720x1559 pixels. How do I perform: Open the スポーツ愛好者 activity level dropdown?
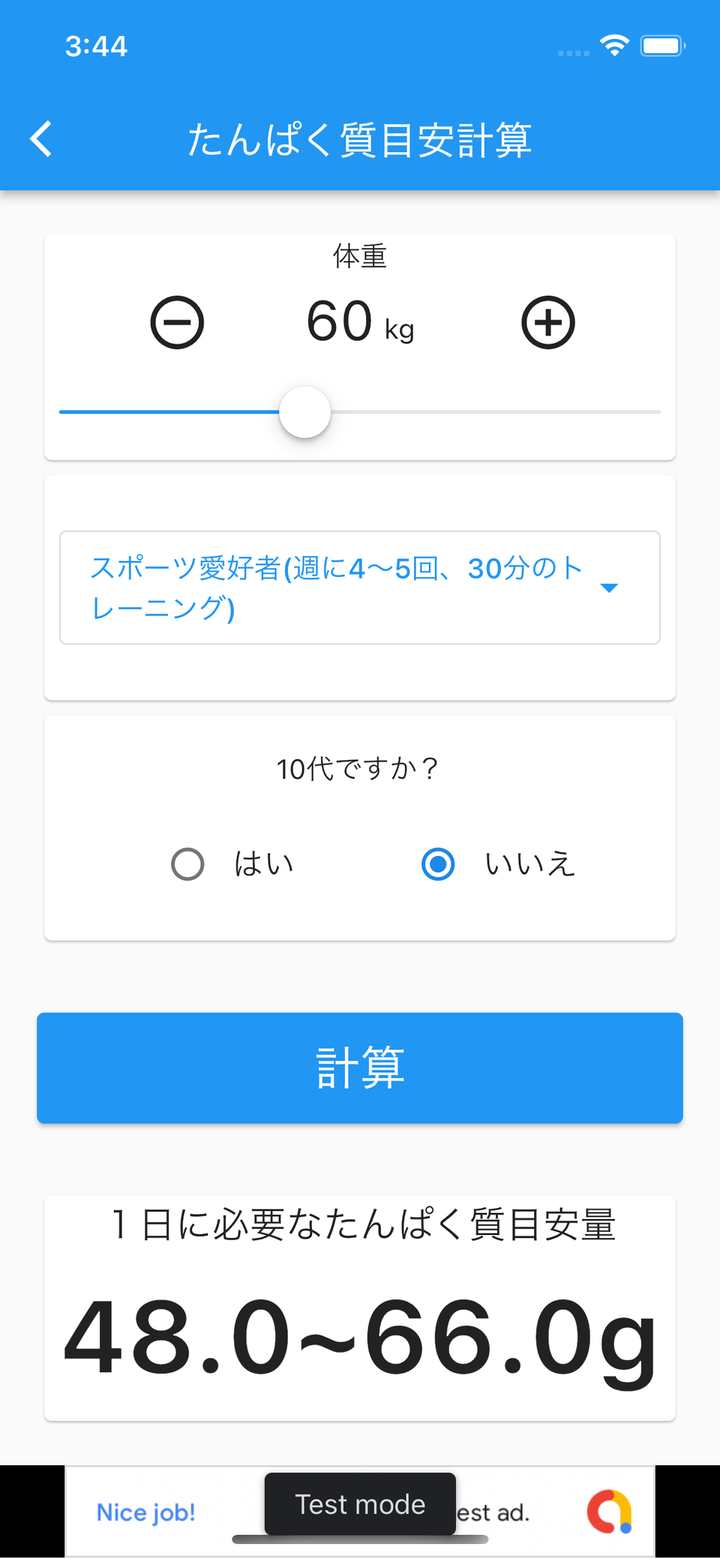(360, 588)
